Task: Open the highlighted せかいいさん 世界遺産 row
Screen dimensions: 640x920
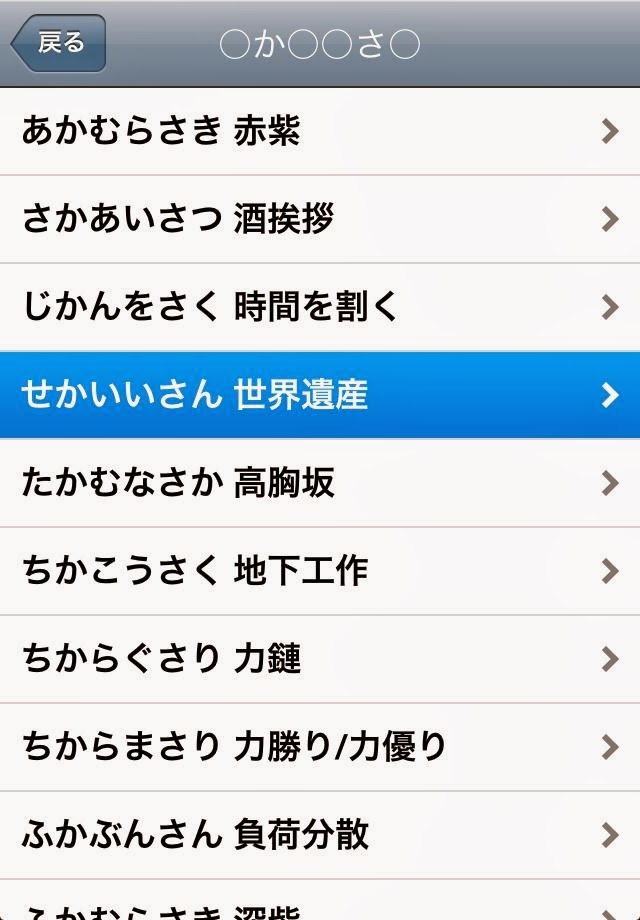Action: 320,395
